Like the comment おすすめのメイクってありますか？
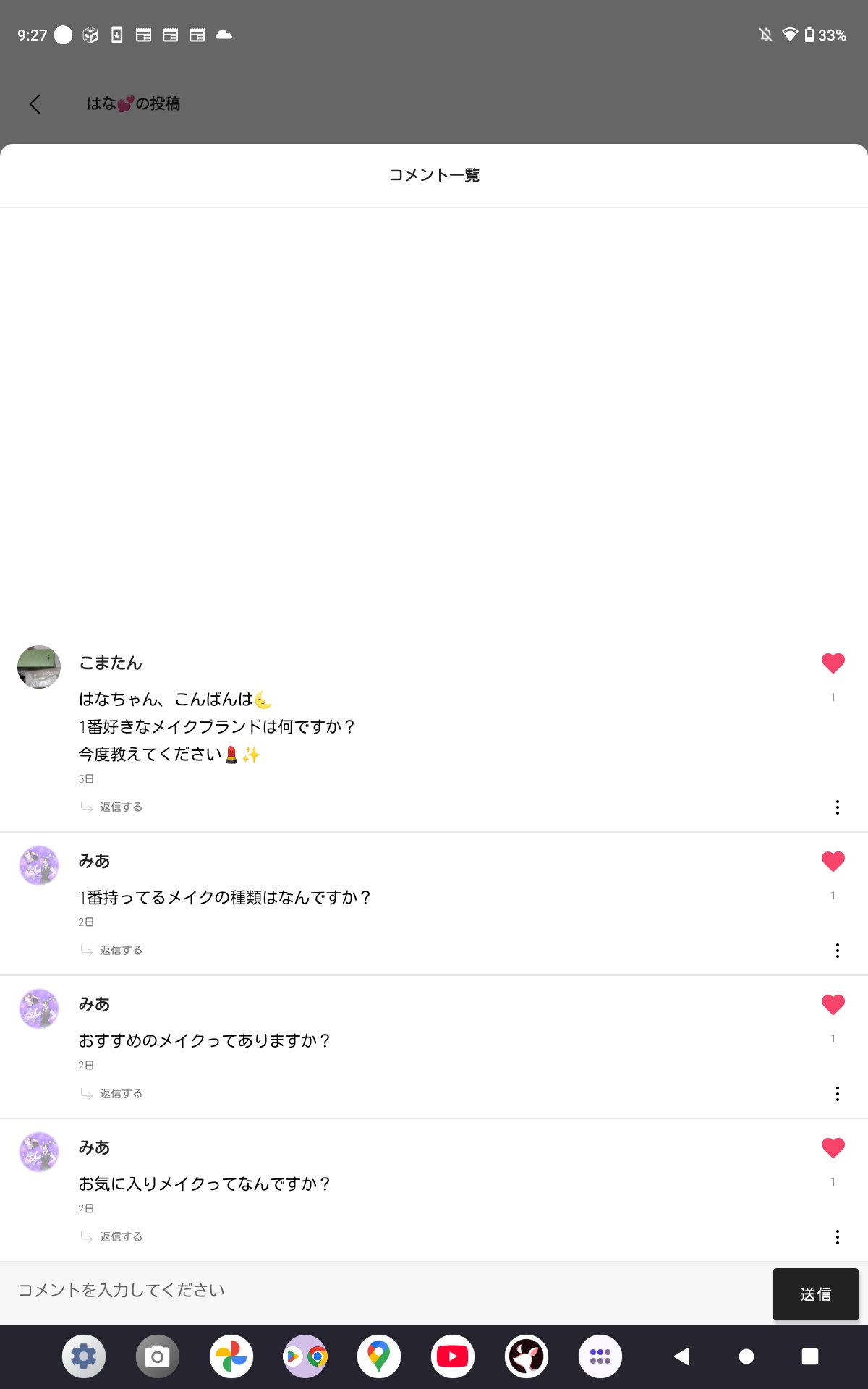The image size is (868, 1389). (833, 1003)
